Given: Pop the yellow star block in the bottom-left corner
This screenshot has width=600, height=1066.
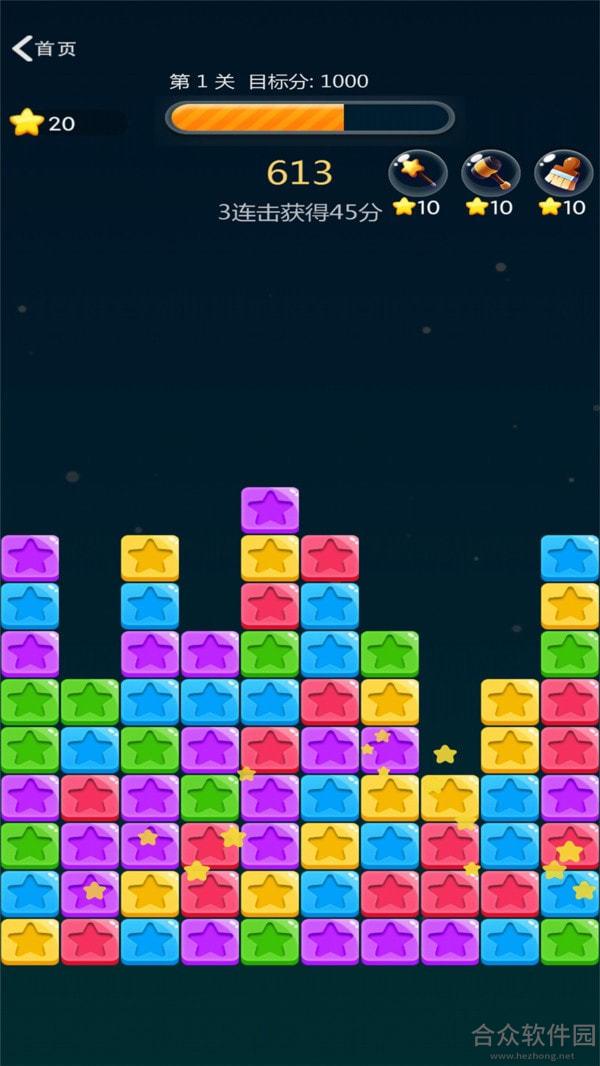Looking at the screenshot, I should (30, 941).
